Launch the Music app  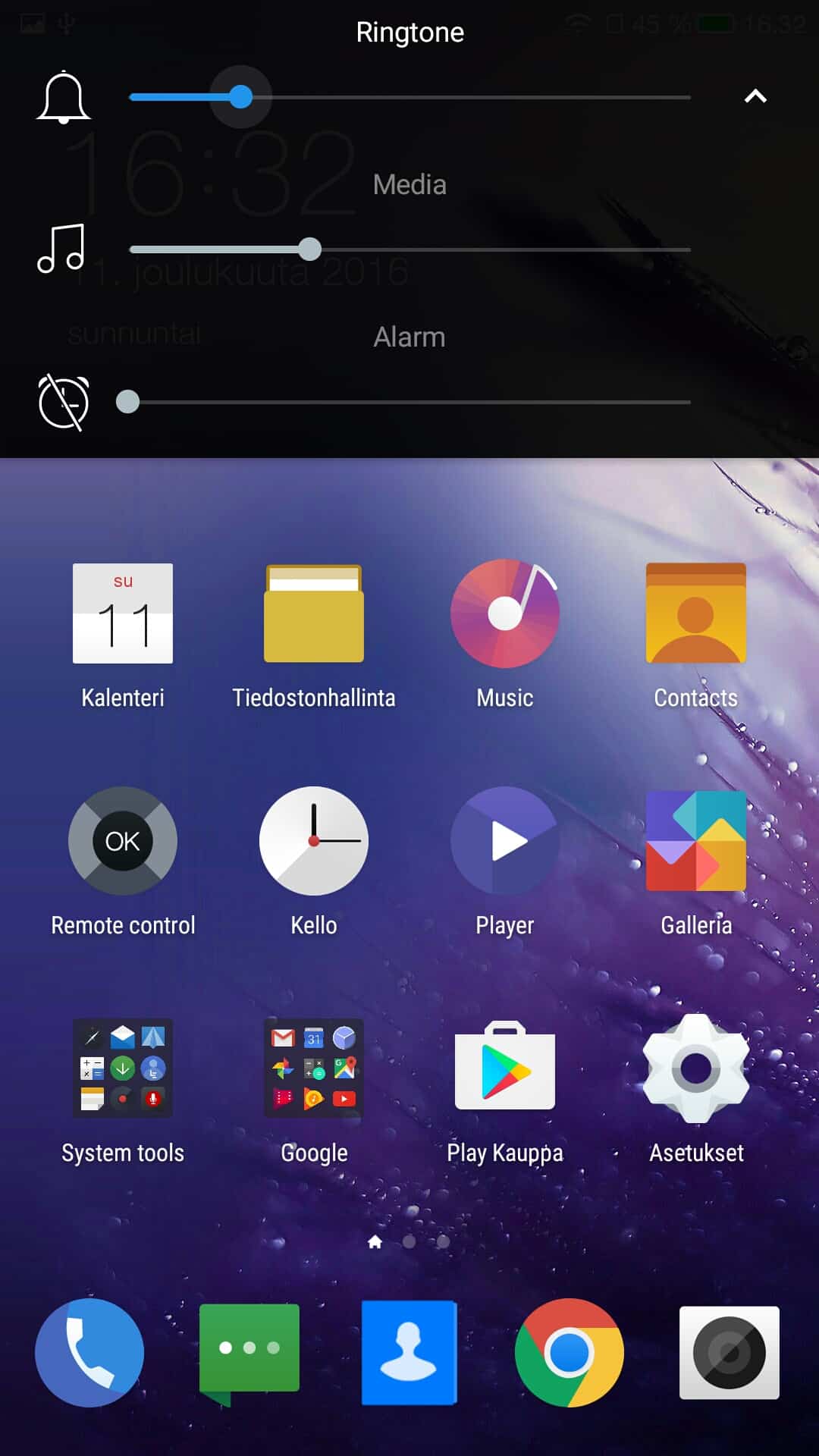pyautogui.click(x=505, y=614)
